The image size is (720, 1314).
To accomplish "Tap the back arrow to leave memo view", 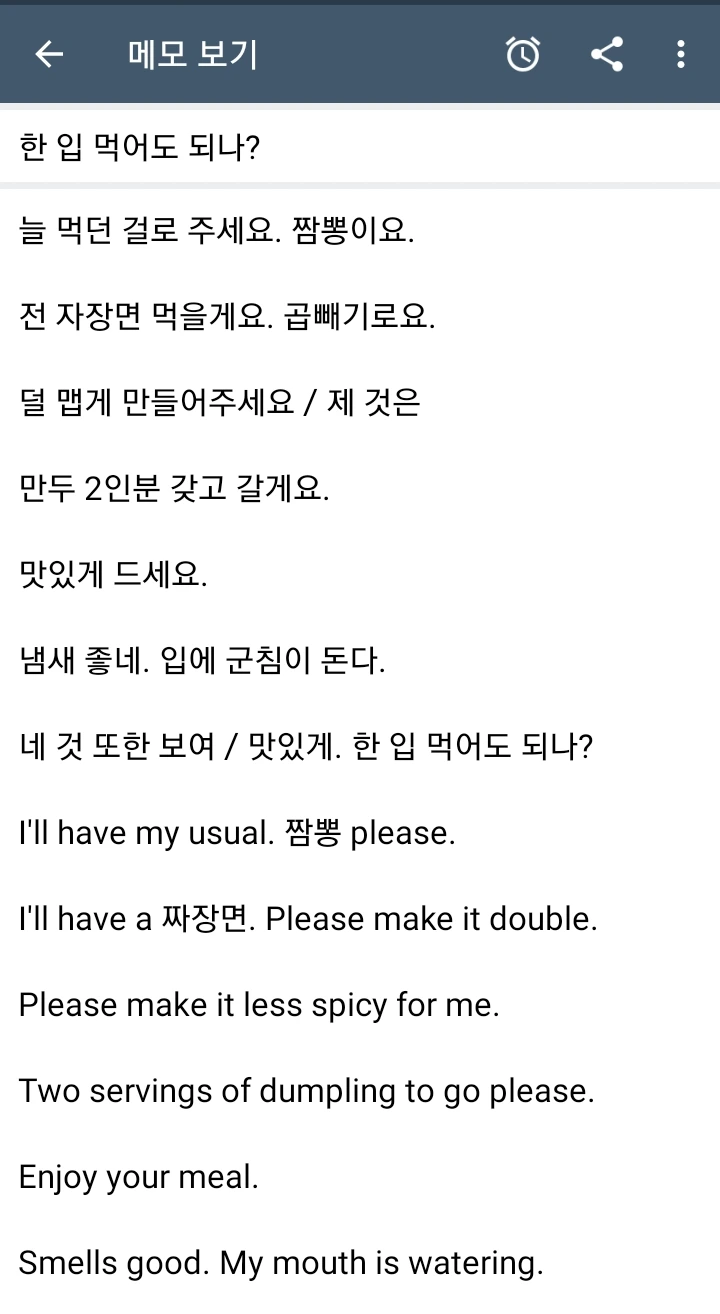I will tap(47, 55).
